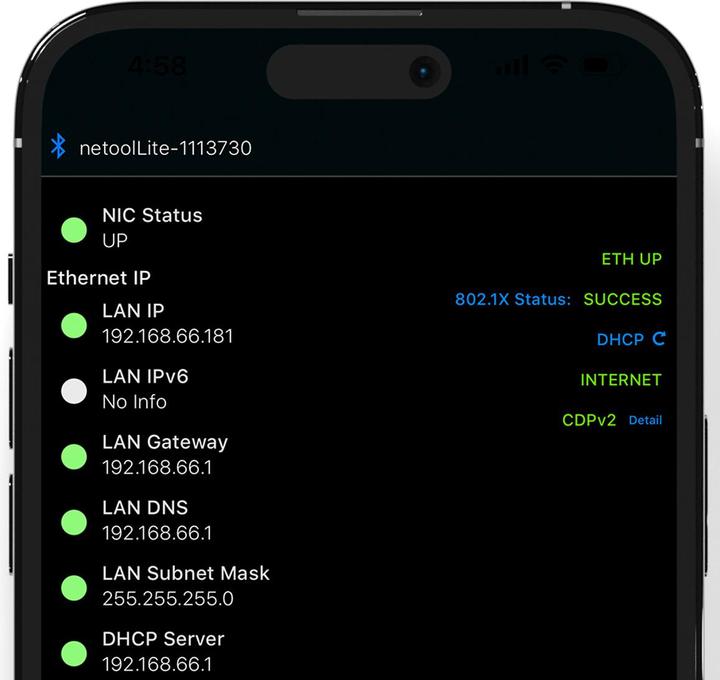This screenshot has width=720, height=680.
Task: Open the 802.1X Status link
Action: click(x=512, y=299)
